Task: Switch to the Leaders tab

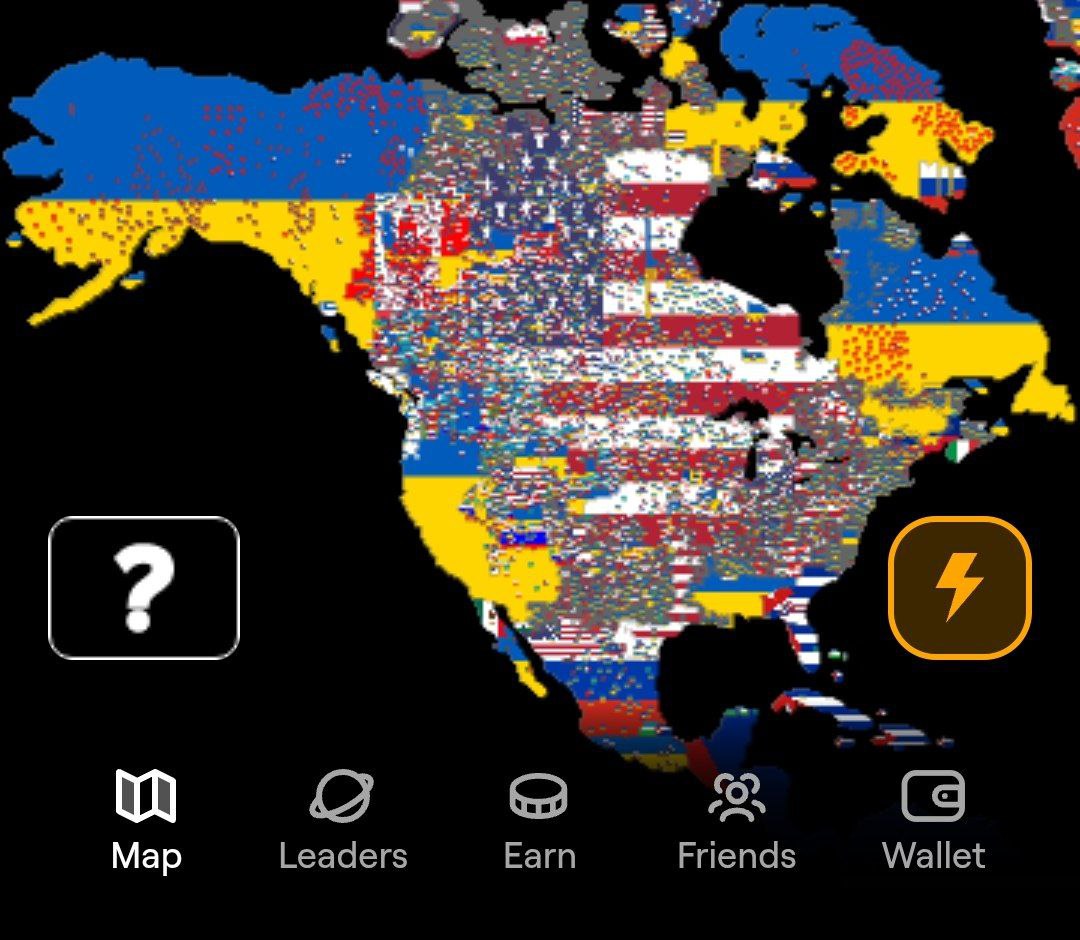Action: (343, 822)
